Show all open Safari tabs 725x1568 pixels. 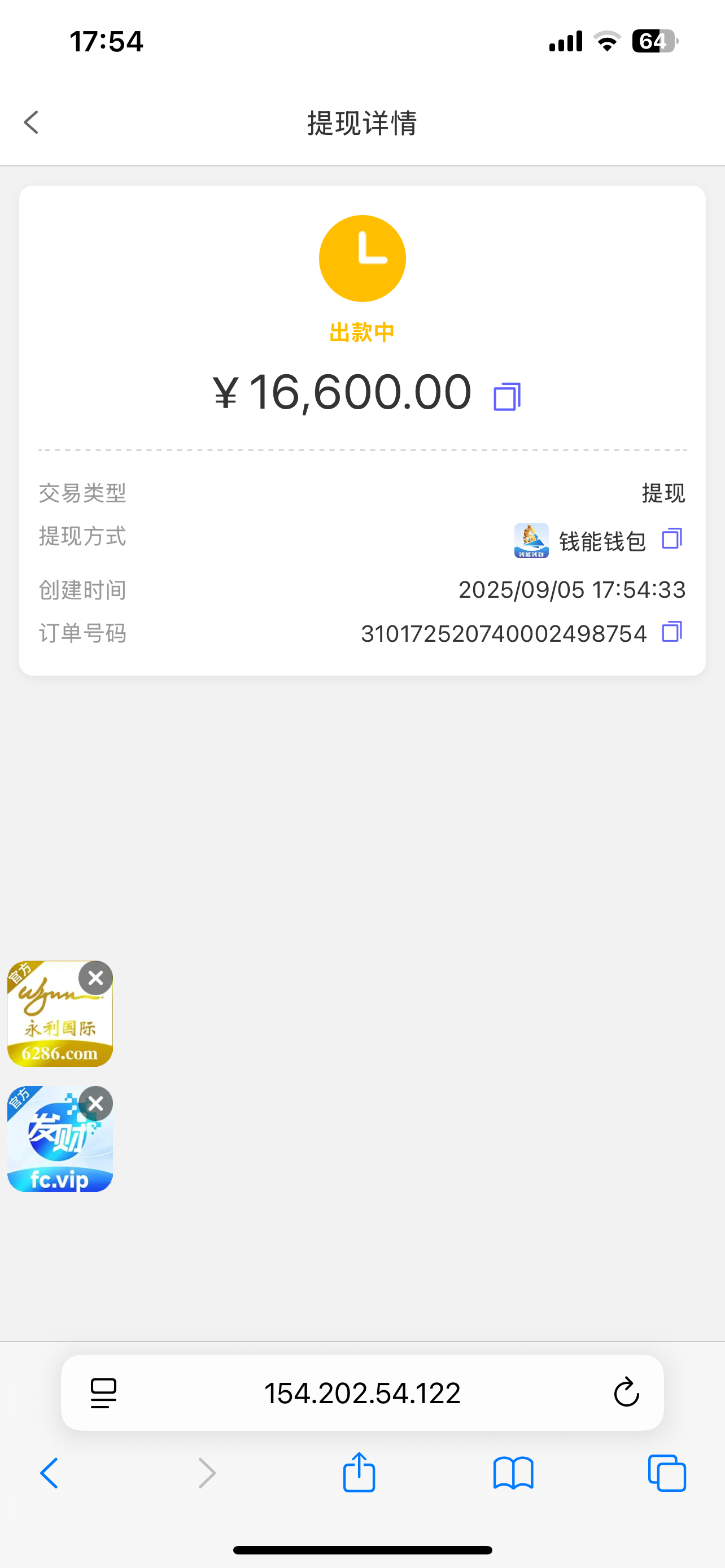coord(667,1474)
